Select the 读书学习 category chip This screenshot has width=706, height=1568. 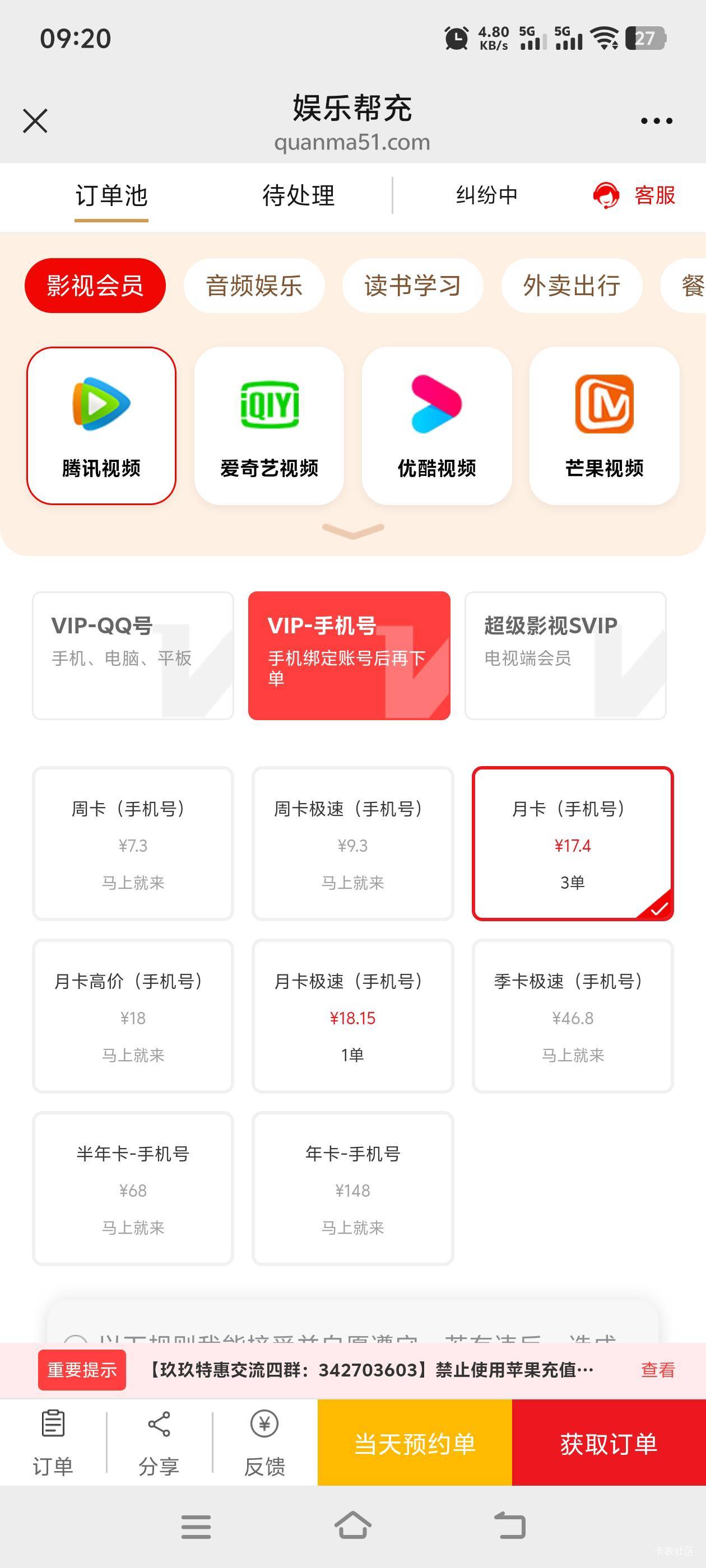click(413, 286)
